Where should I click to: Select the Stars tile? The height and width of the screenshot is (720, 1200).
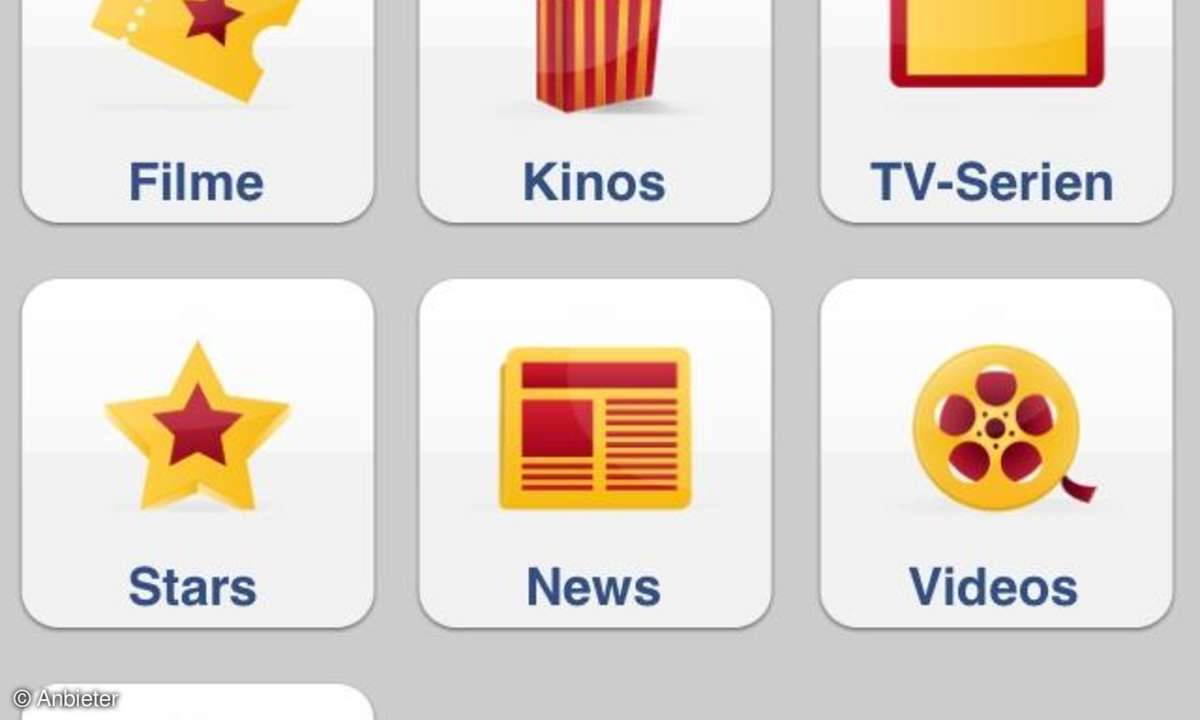click(x=197, y=455)
